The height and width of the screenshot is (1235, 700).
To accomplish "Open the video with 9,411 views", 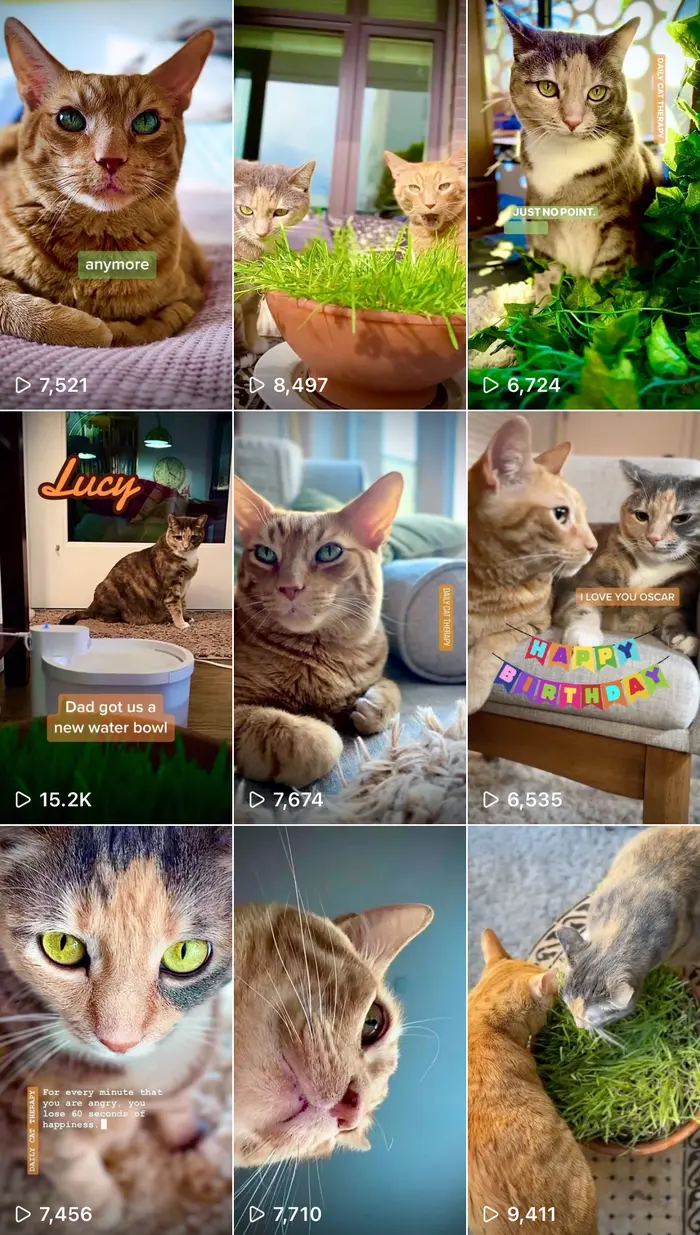I will [x=584, y=1030].
